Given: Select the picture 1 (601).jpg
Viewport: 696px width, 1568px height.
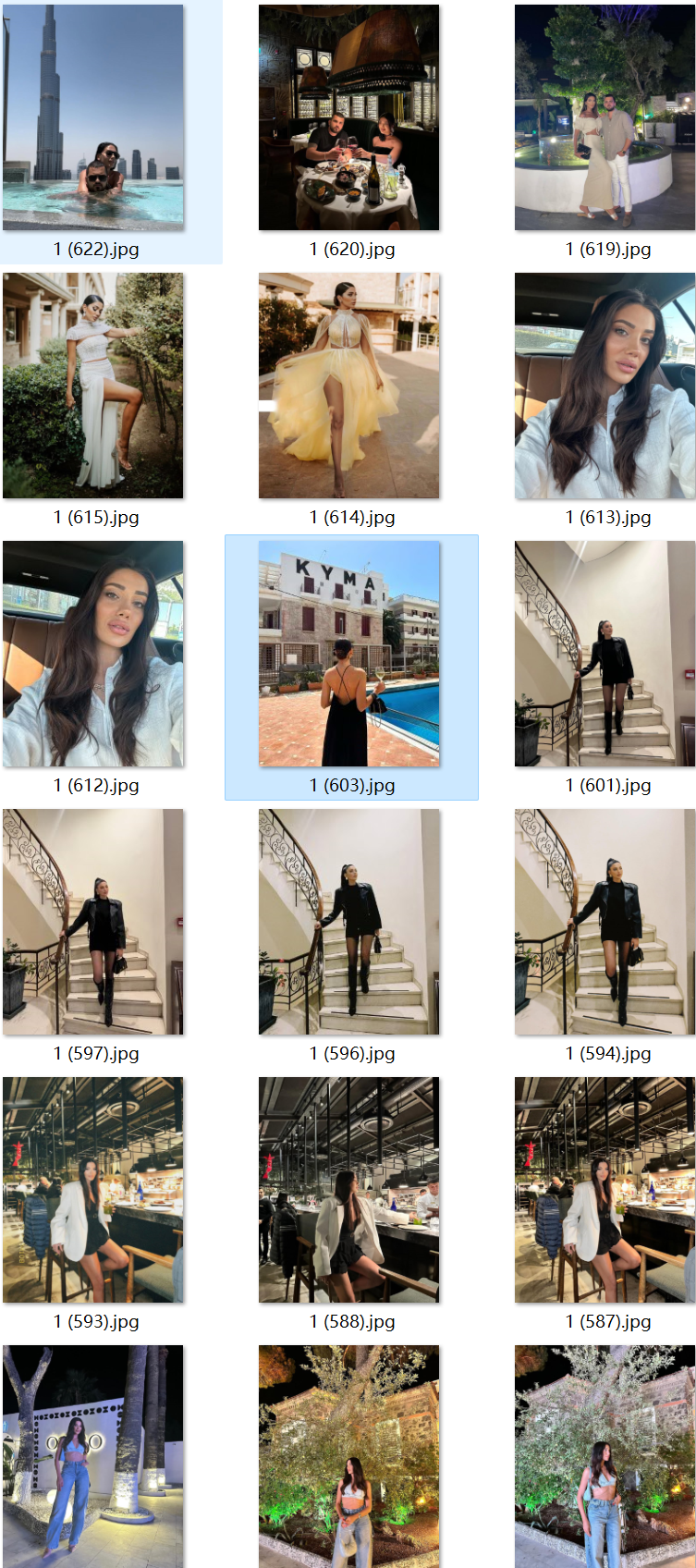Looking at the screenshot, I should tap(604, 654).
